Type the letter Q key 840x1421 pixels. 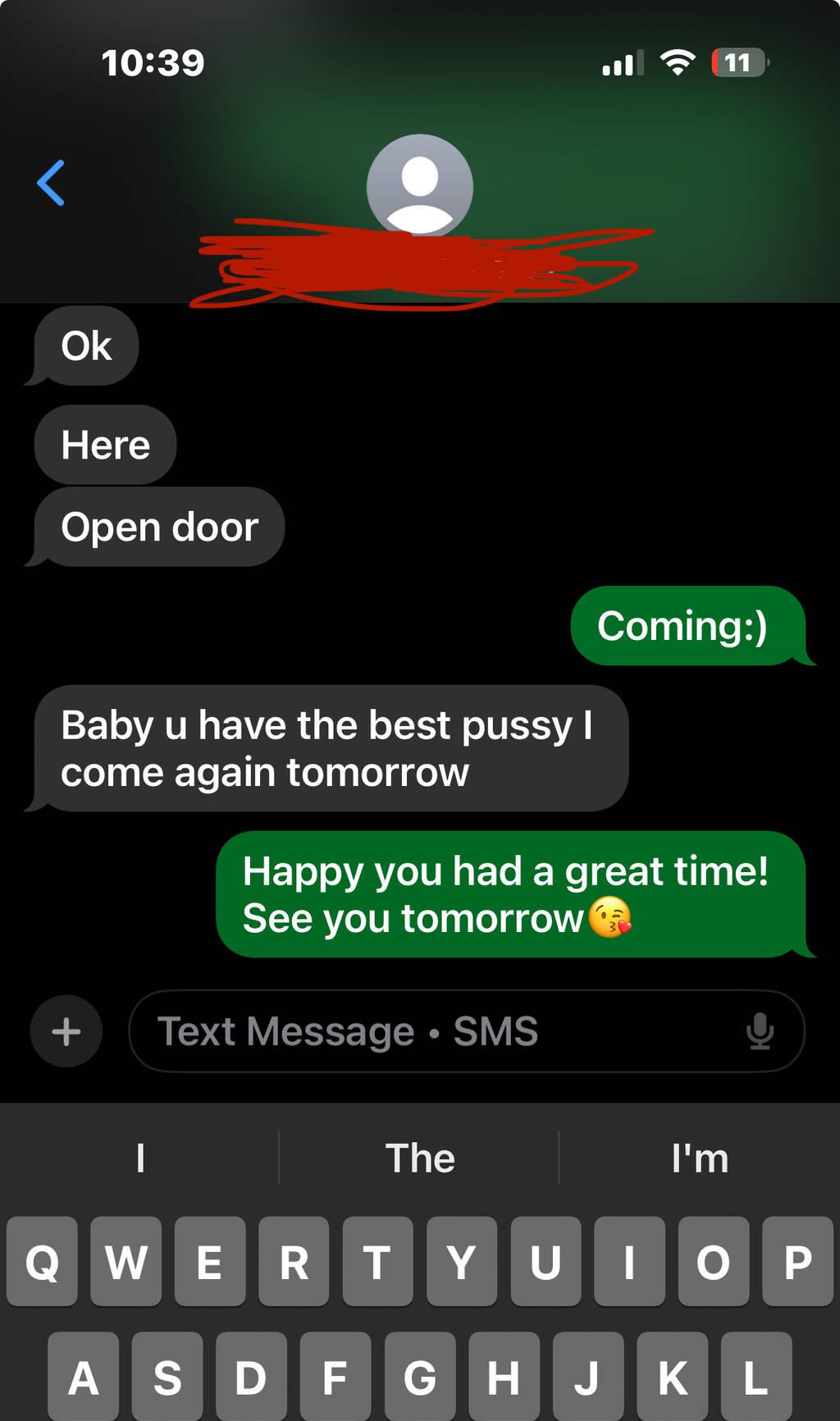click(42, 1261)
